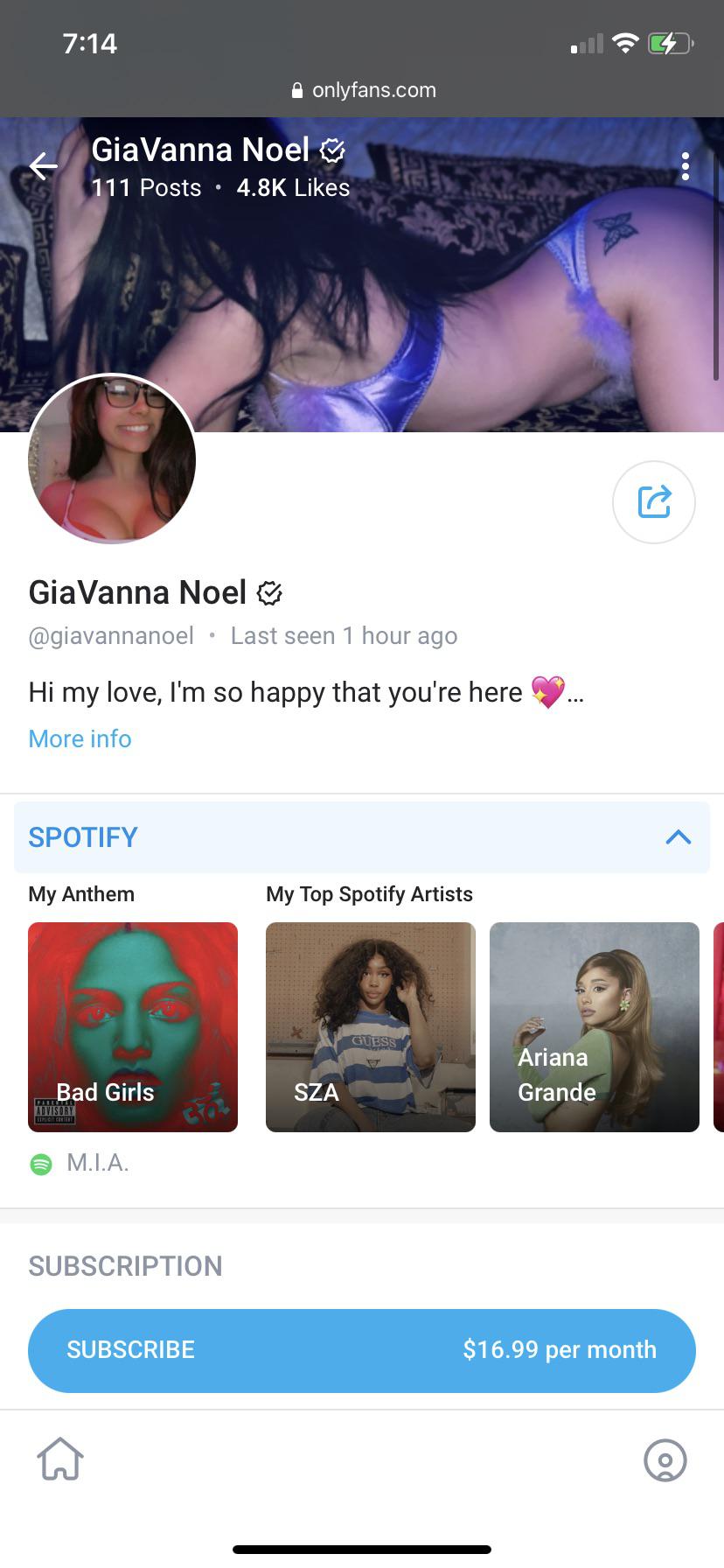Open the account profile tab
Screen dimensions: 724x1568
[x=665, y=1459]
